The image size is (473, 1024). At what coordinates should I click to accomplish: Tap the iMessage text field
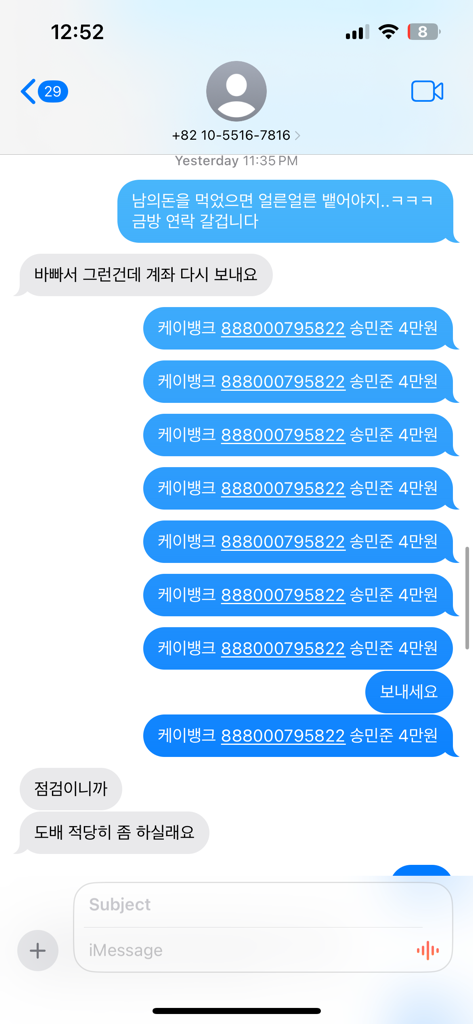pos(248,950)
